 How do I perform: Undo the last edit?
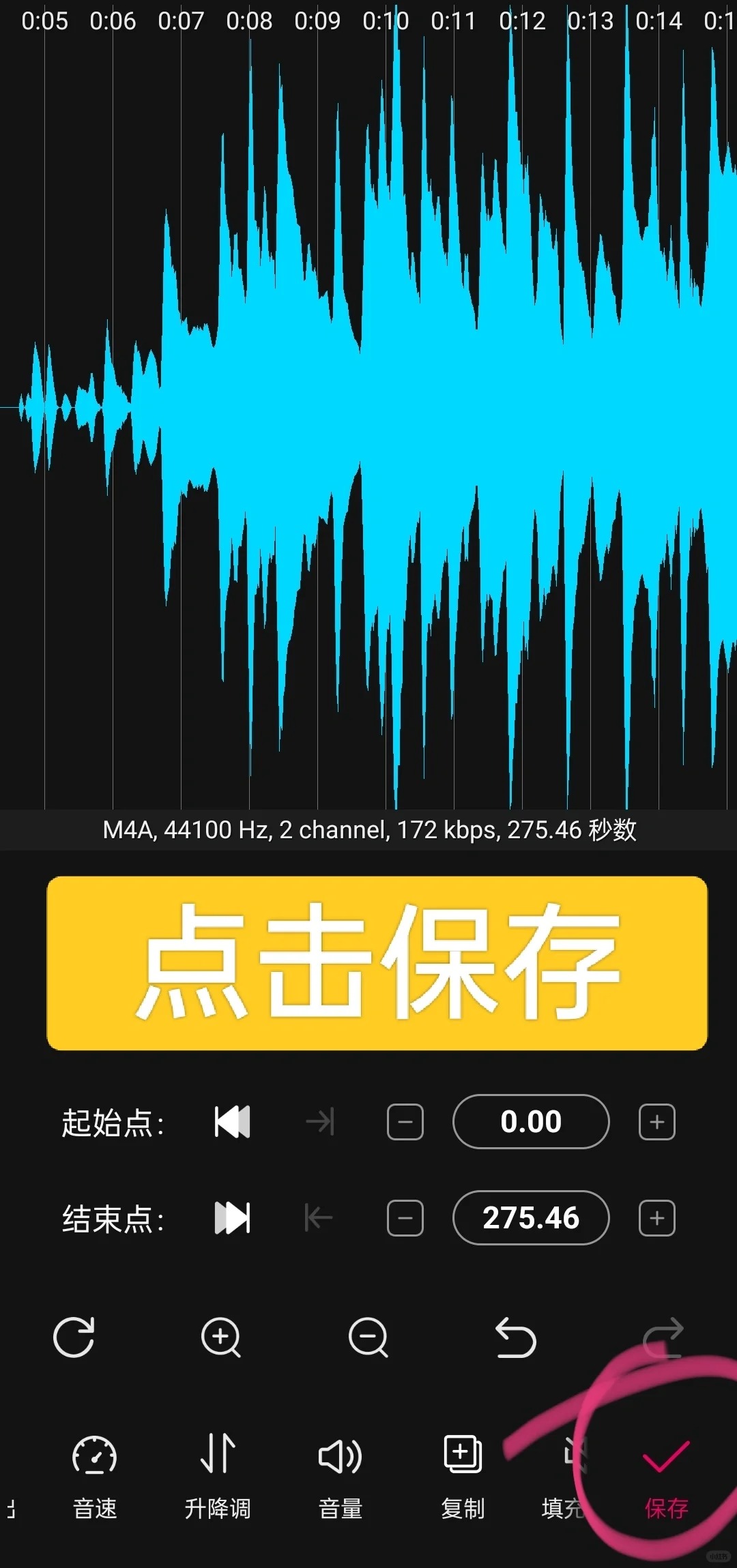pos(516,1337)
